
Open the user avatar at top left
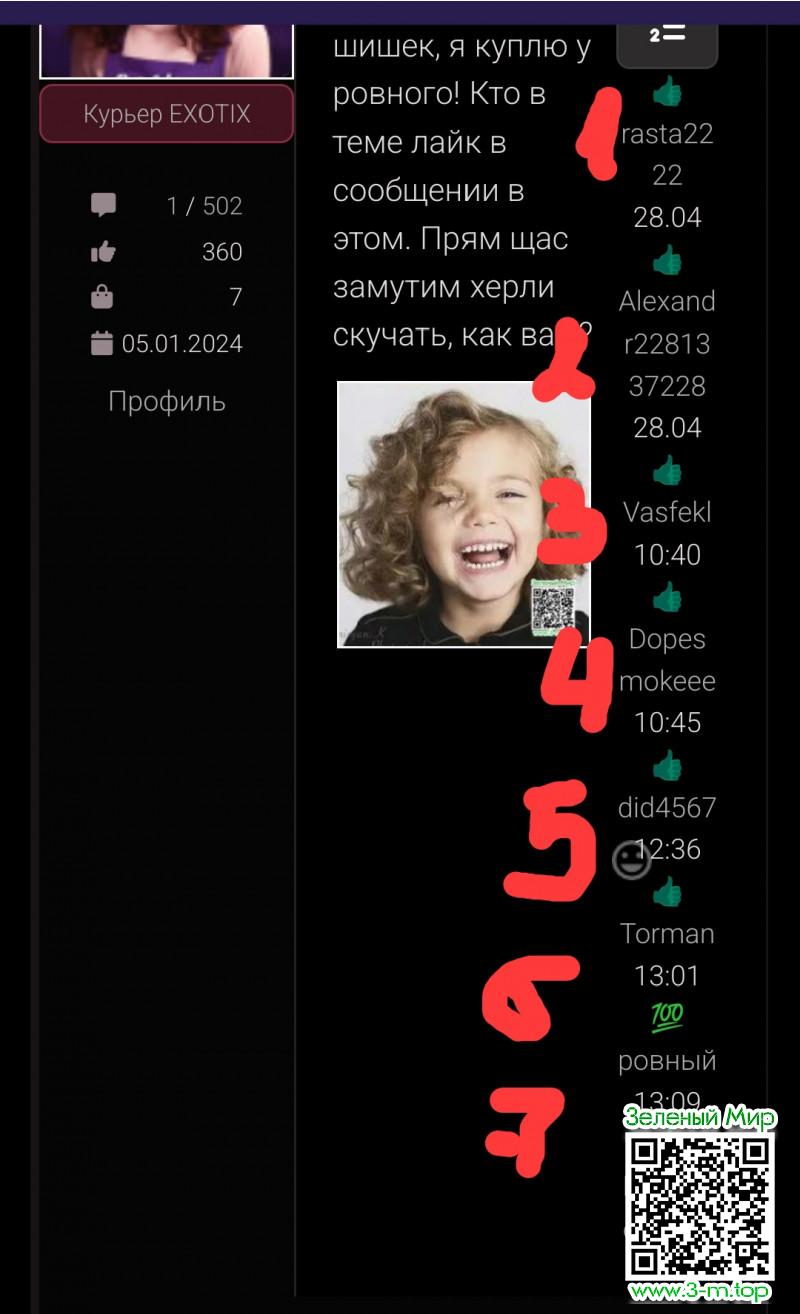pyautogui.click(x=166, y=40)
